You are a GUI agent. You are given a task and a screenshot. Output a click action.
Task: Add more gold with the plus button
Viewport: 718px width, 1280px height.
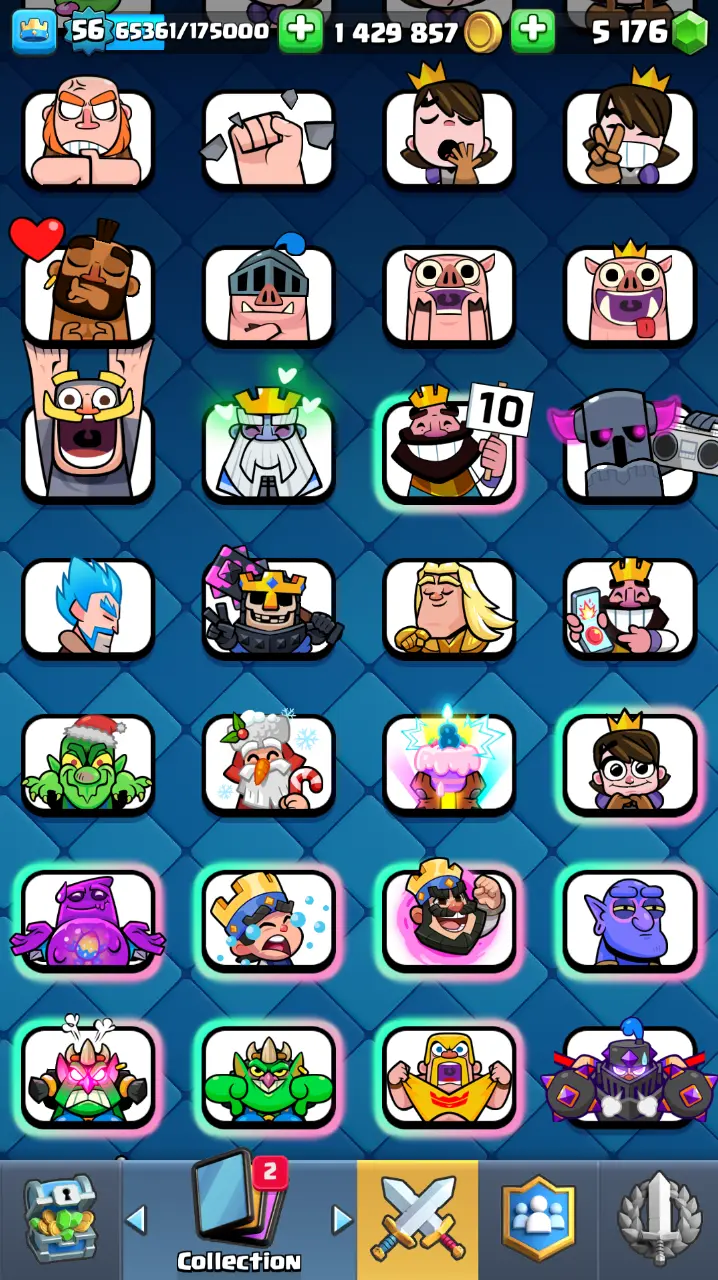coord(533,31)
